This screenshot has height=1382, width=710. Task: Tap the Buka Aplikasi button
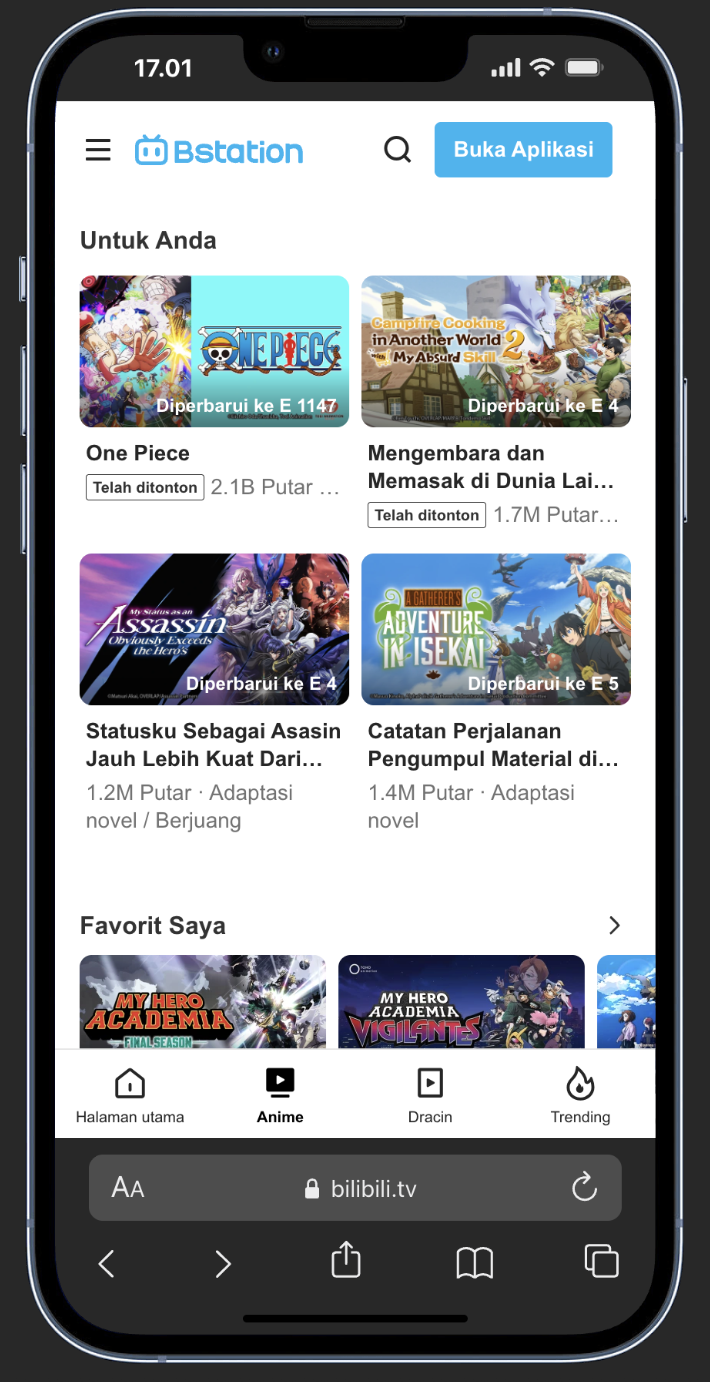point(523,150)
